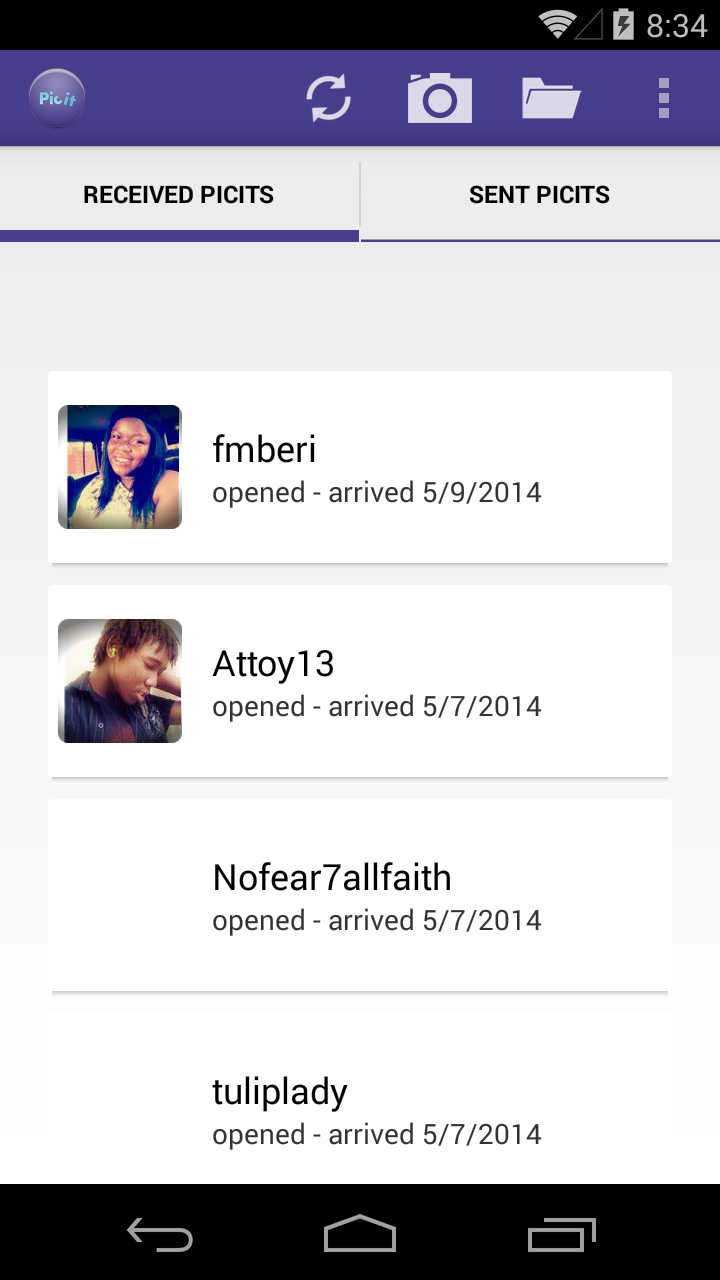Open the folder icon in the toolbar

pyautogui.click(x=551, y=98)
